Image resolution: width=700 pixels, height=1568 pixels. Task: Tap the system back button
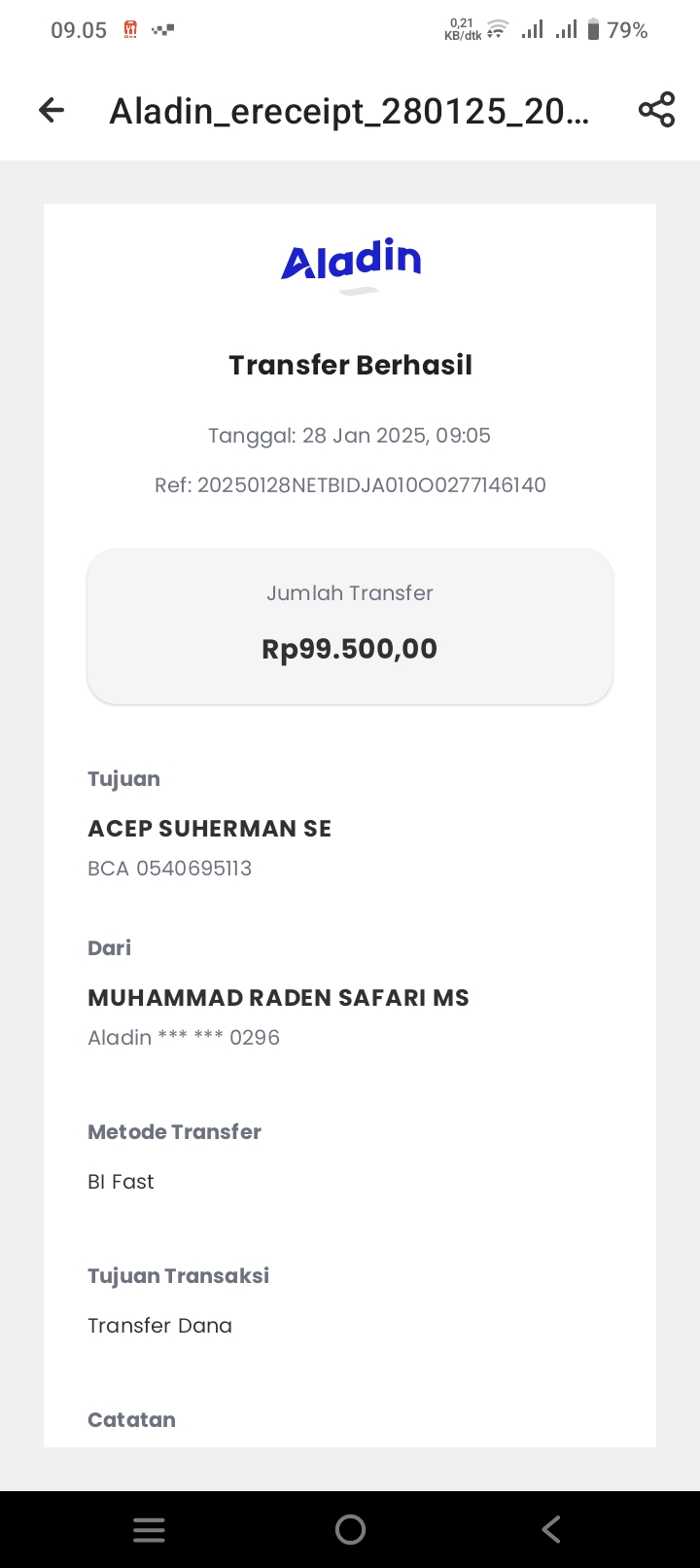click(551, 1529)
